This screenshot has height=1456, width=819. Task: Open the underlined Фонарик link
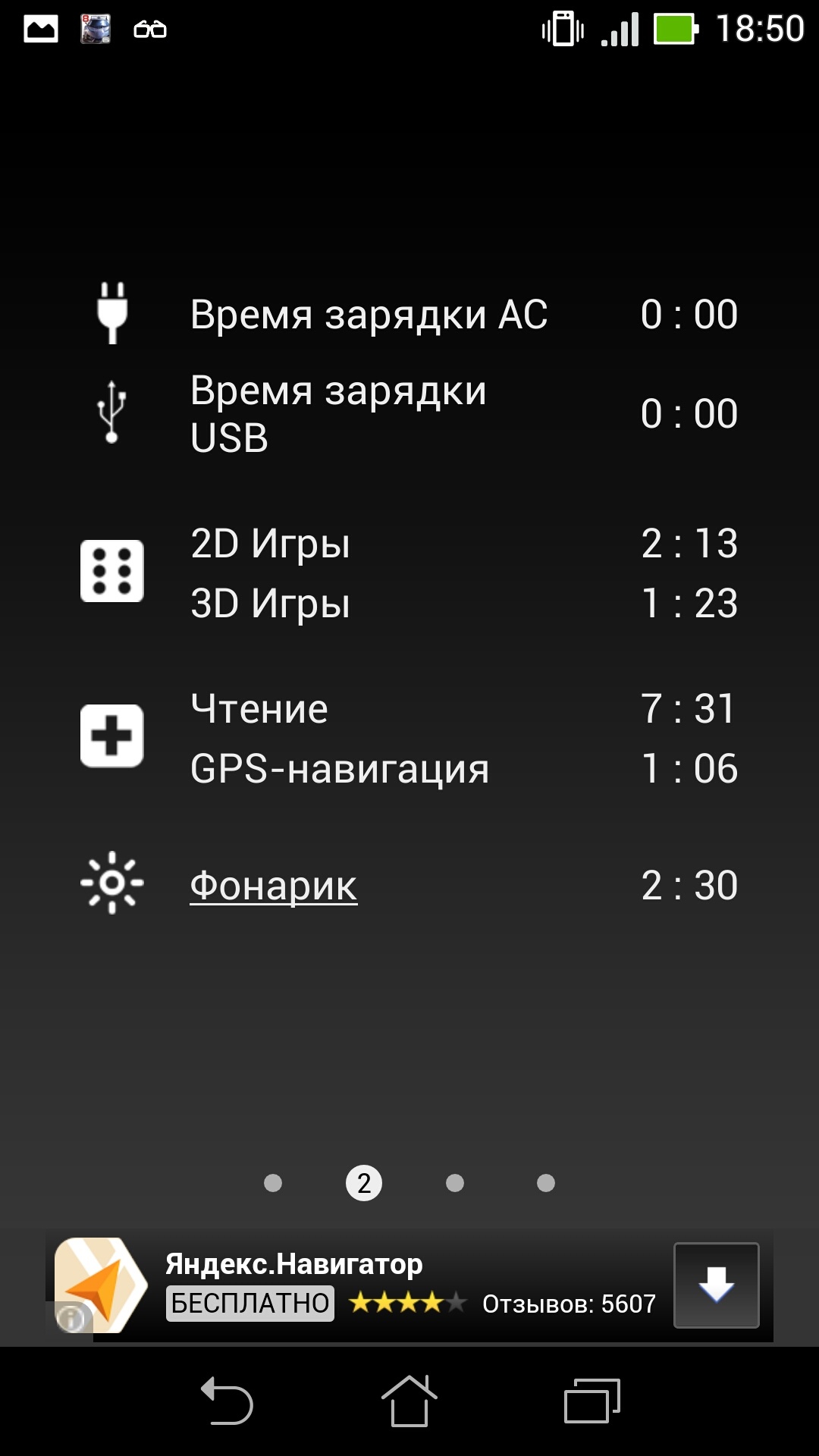[273, 886]
